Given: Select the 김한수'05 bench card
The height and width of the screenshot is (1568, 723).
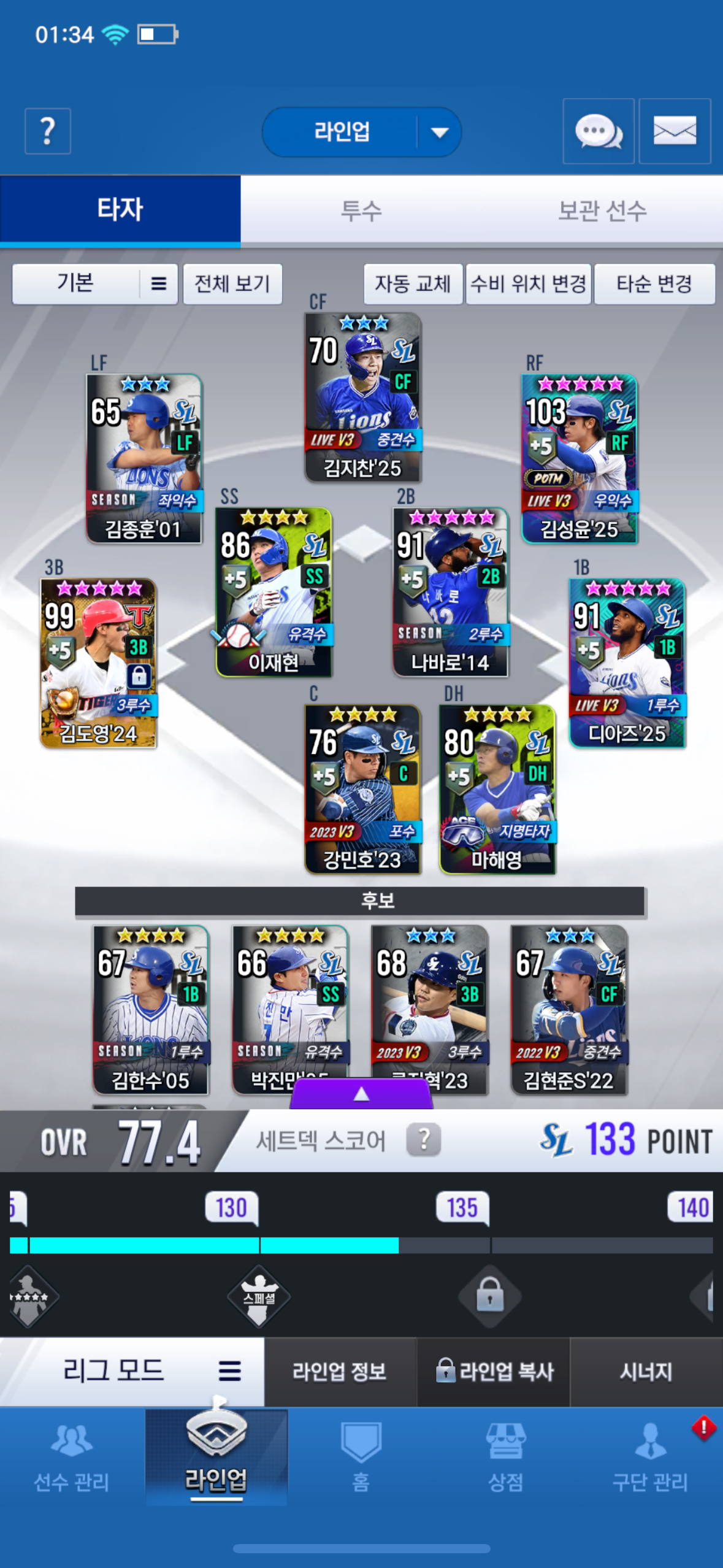Looking at the screenshot, I should point(151,1010).
